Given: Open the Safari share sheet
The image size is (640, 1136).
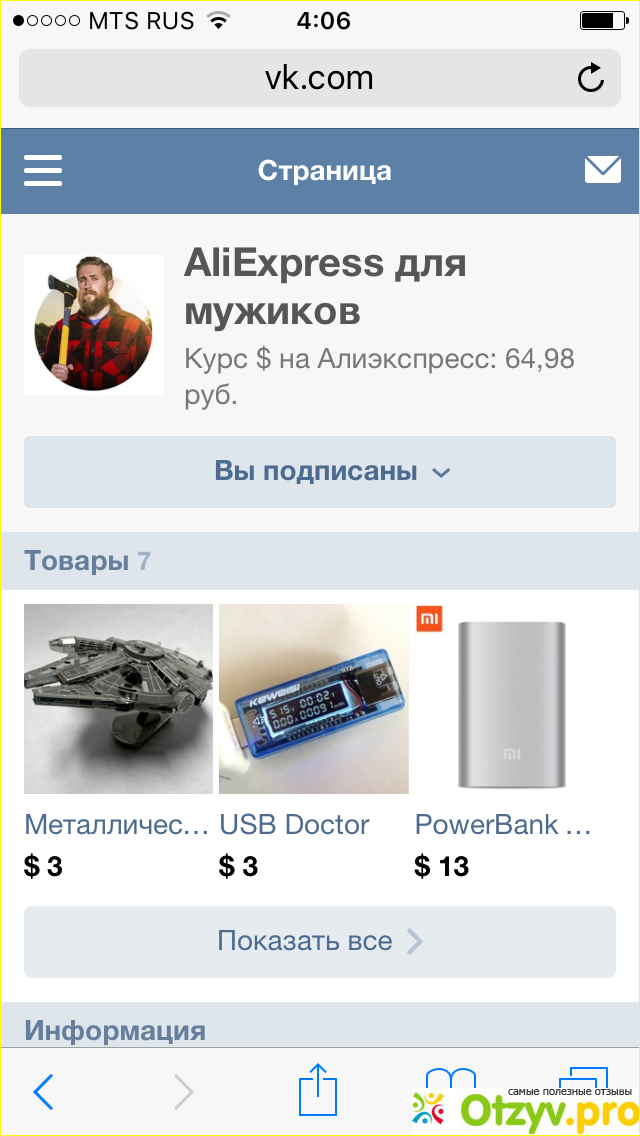Looking at the screenshot, I should (318, 1090).
